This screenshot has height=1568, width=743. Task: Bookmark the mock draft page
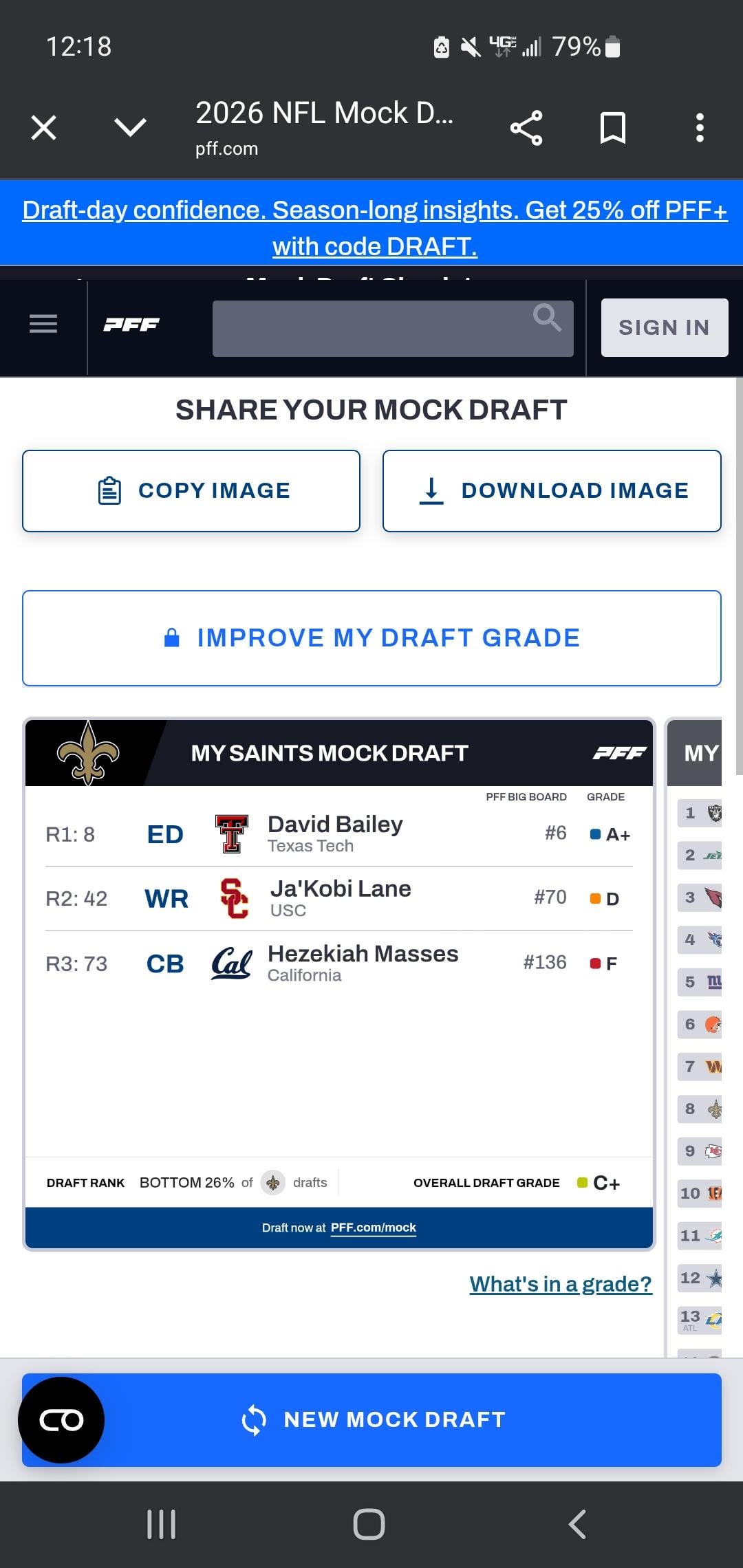612,128
